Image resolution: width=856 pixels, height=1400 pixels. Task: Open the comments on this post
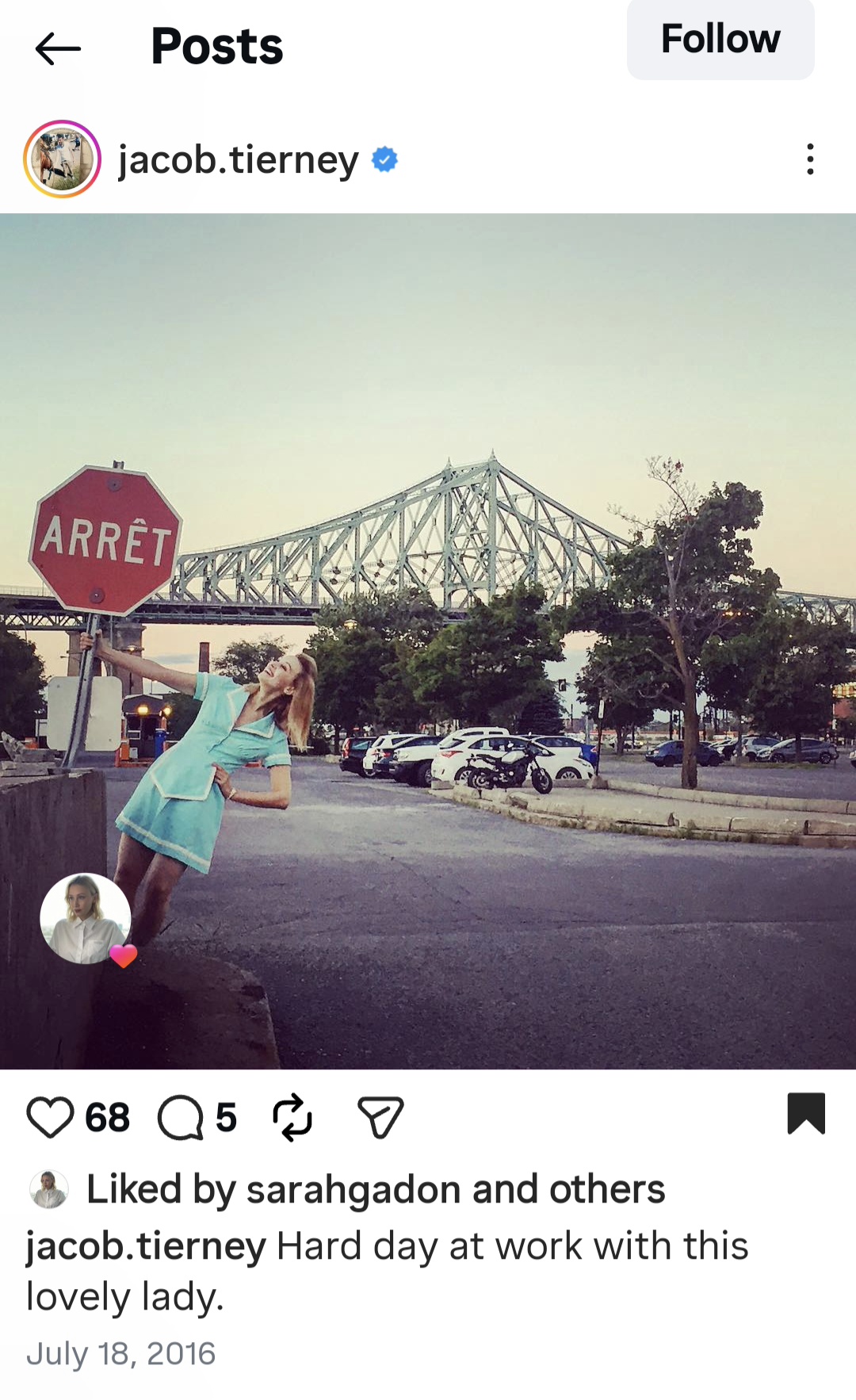point(181,1117)
